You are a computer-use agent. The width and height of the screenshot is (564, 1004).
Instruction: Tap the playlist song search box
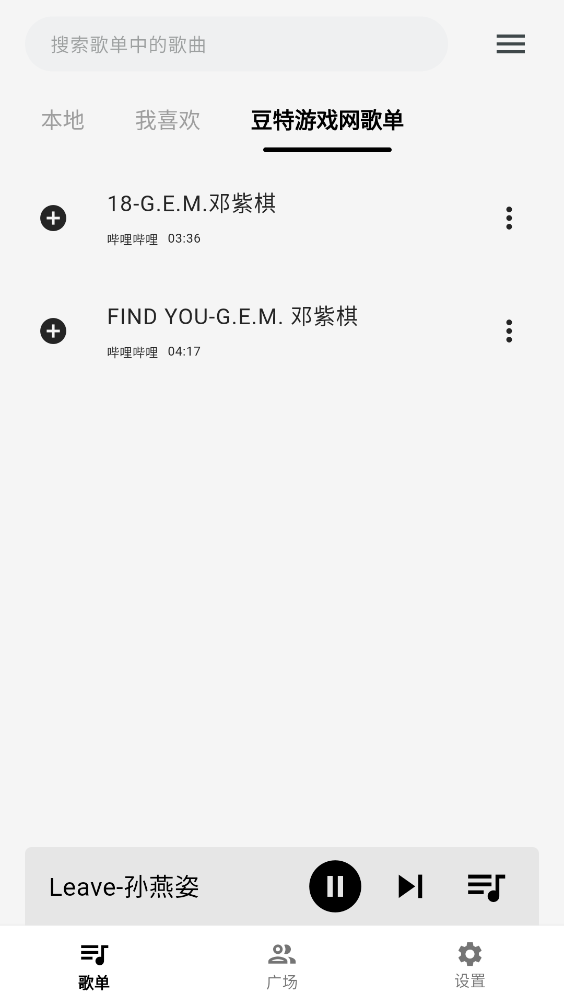[236, 44]
